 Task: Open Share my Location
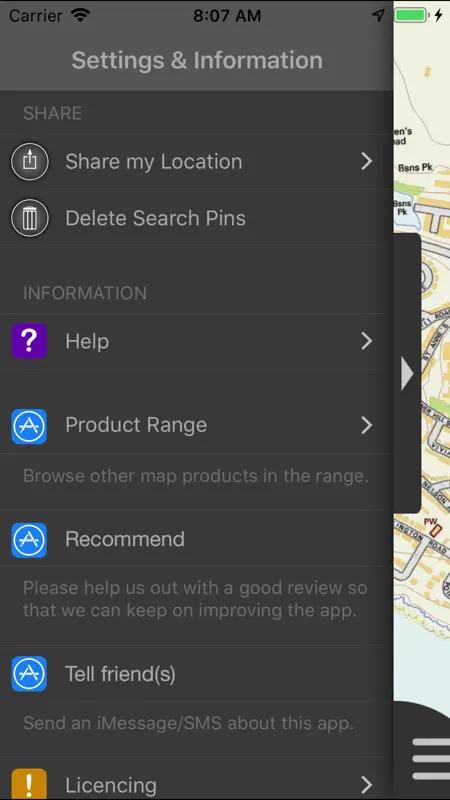click(x=196, y=162)
